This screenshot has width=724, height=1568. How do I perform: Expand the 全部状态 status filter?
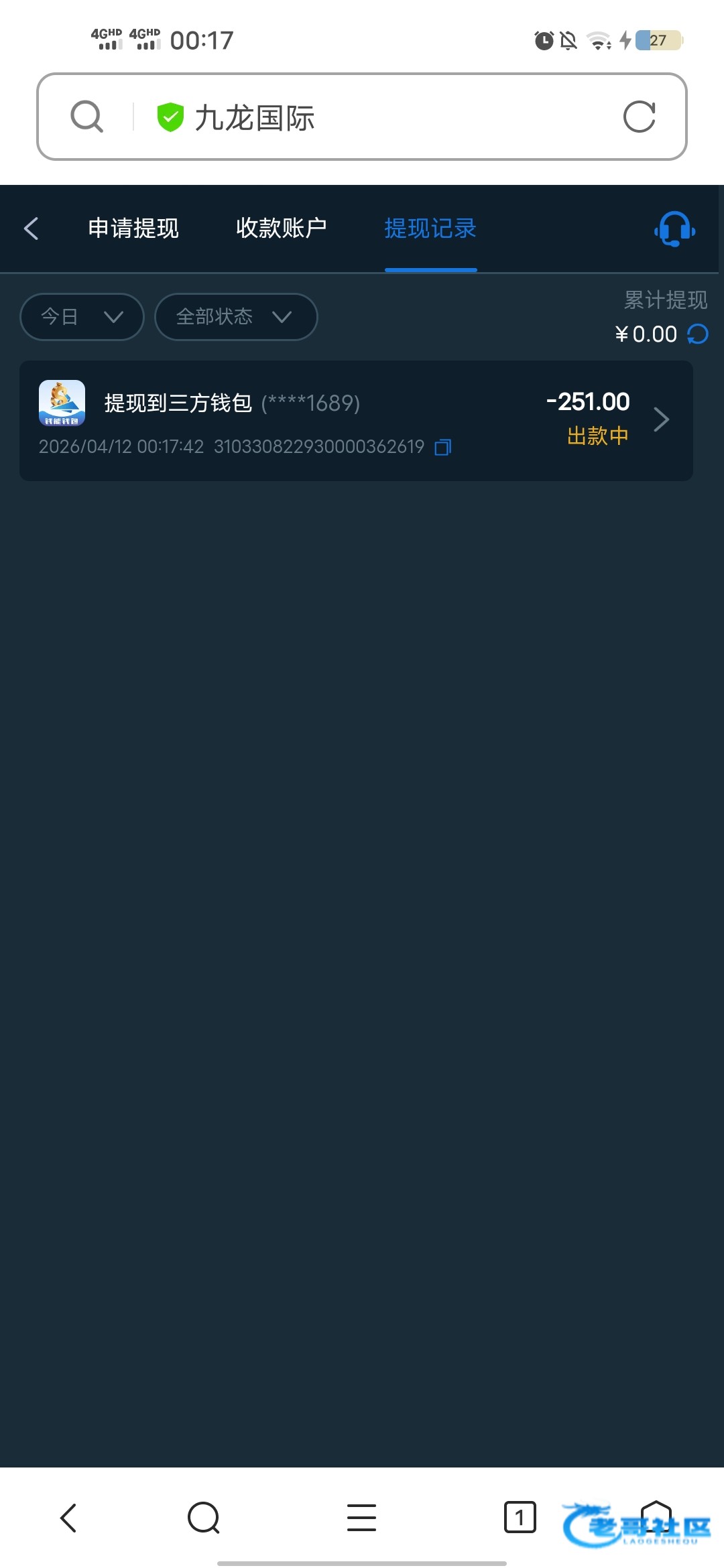235,317
